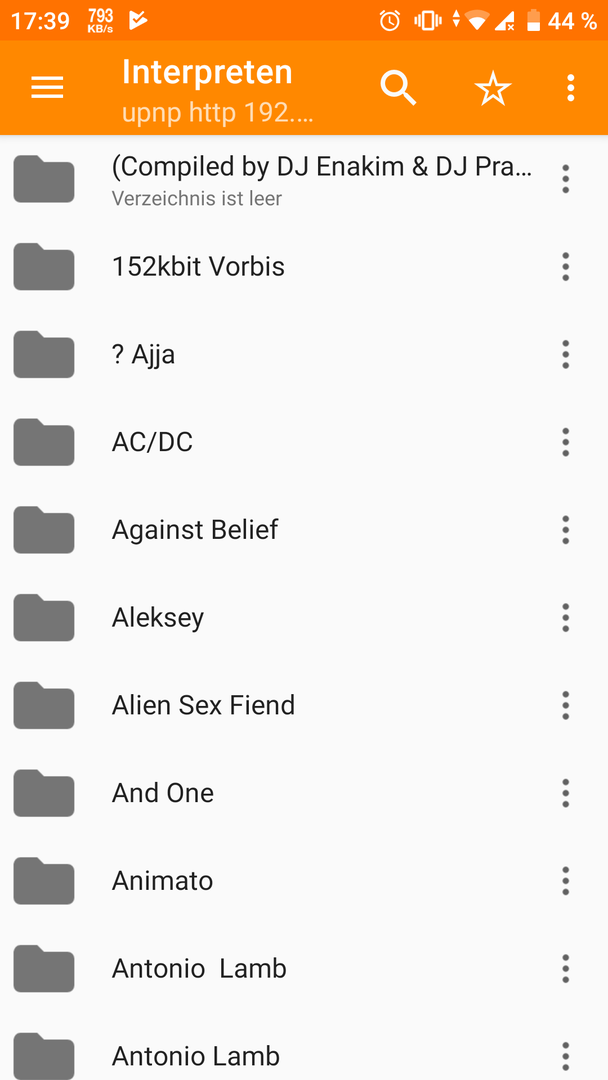Open the Animato folder
The height and width of the screenshot is (1080, 608).
click(x=304, y=881)
